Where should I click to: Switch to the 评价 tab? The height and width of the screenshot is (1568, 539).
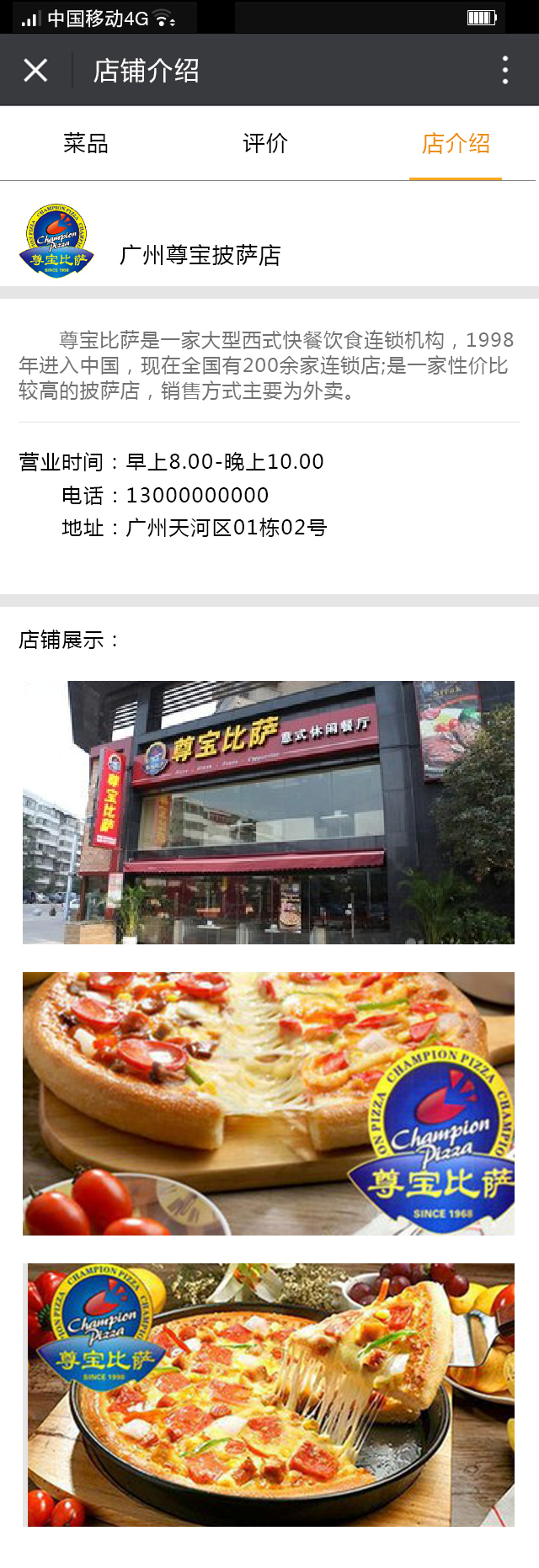pyautogui.click(x=265, y=144)
